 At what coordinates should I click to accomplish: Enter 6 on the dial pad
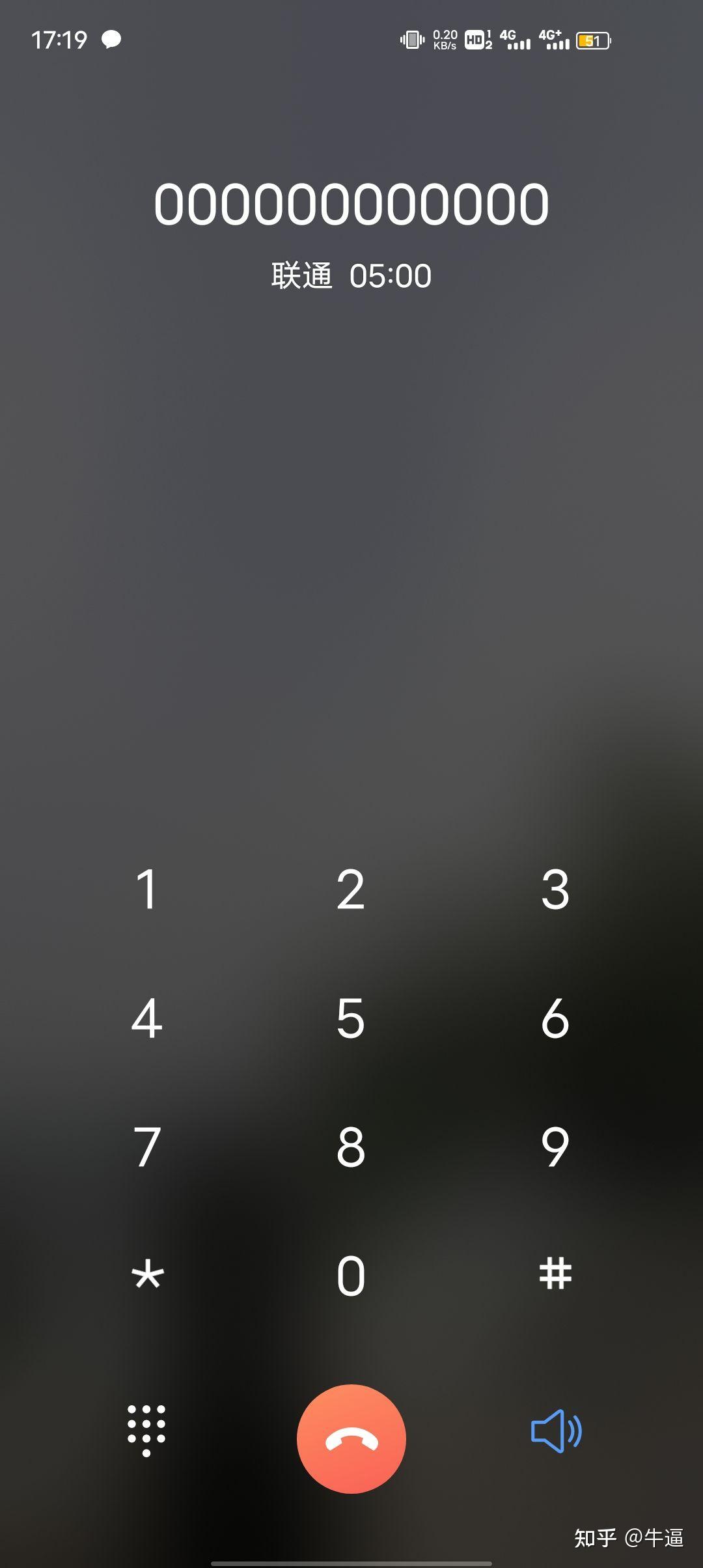point(555,1018)
